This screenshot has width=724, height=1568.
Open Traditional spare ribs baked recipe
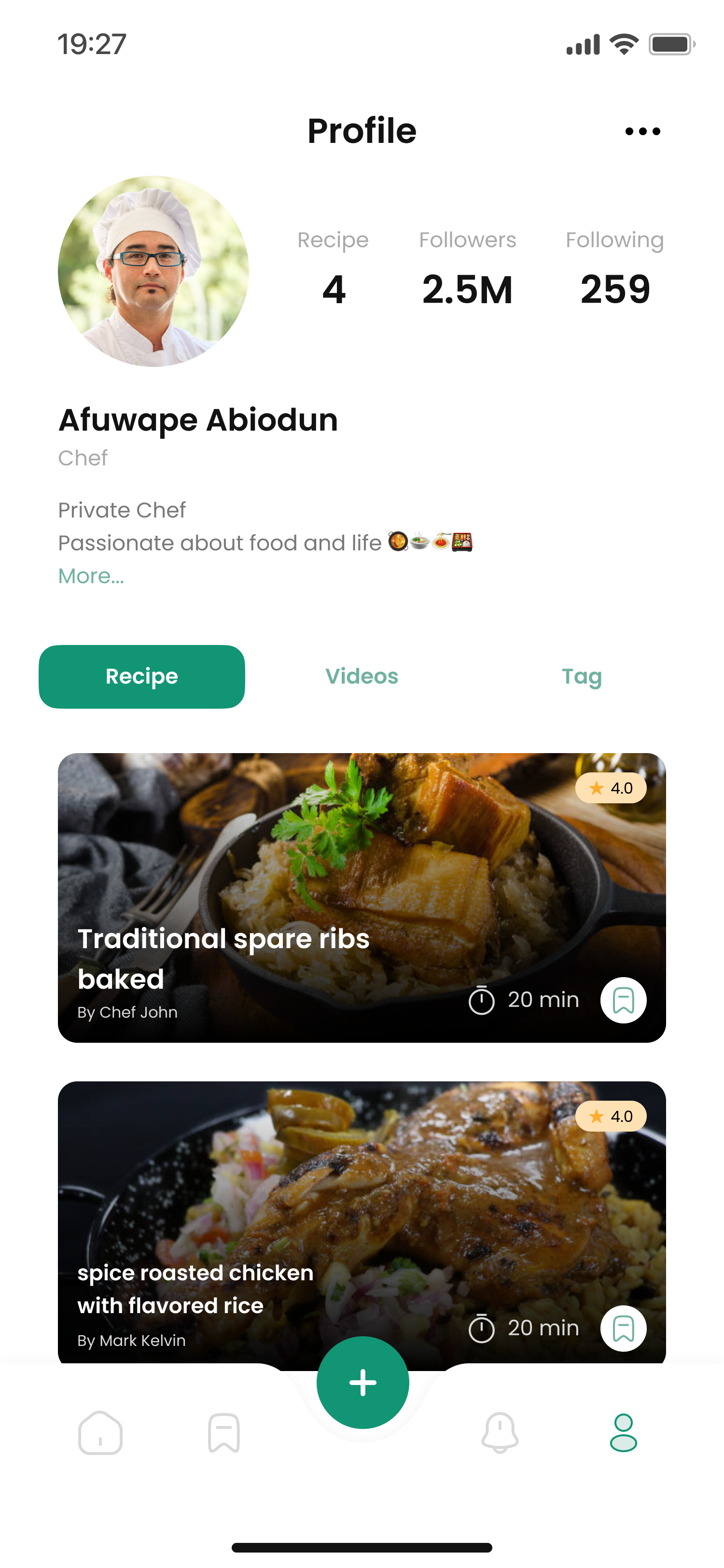point(362,897)
